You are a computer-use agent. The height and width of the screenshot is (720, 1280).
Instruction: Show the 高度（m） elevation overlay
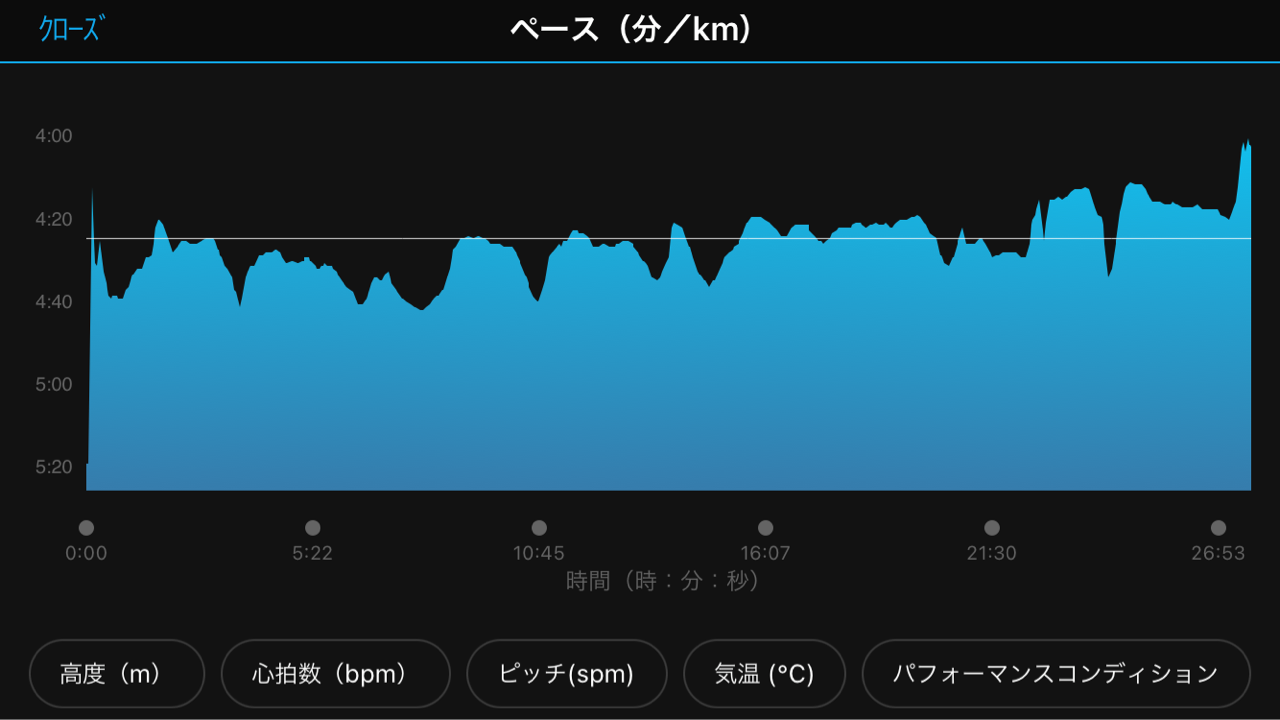point(117,674)
